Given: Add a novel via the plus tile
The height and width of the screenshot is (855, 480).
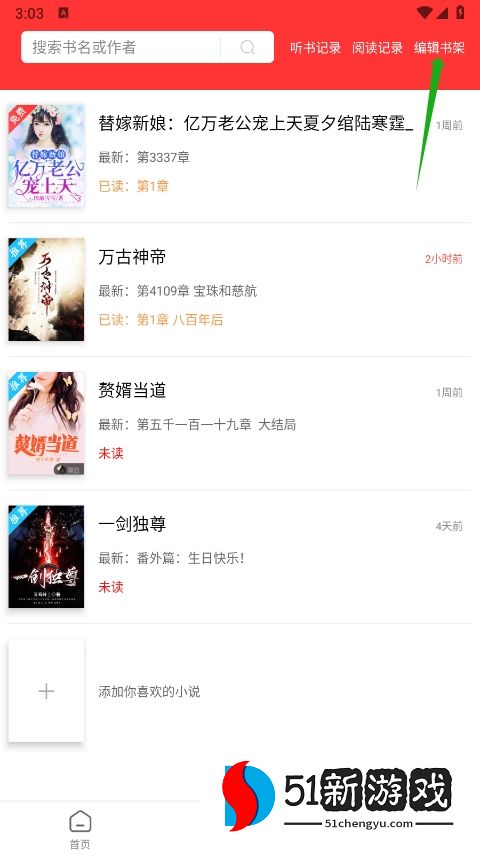Looking at the screenshot, I should 46,691.
